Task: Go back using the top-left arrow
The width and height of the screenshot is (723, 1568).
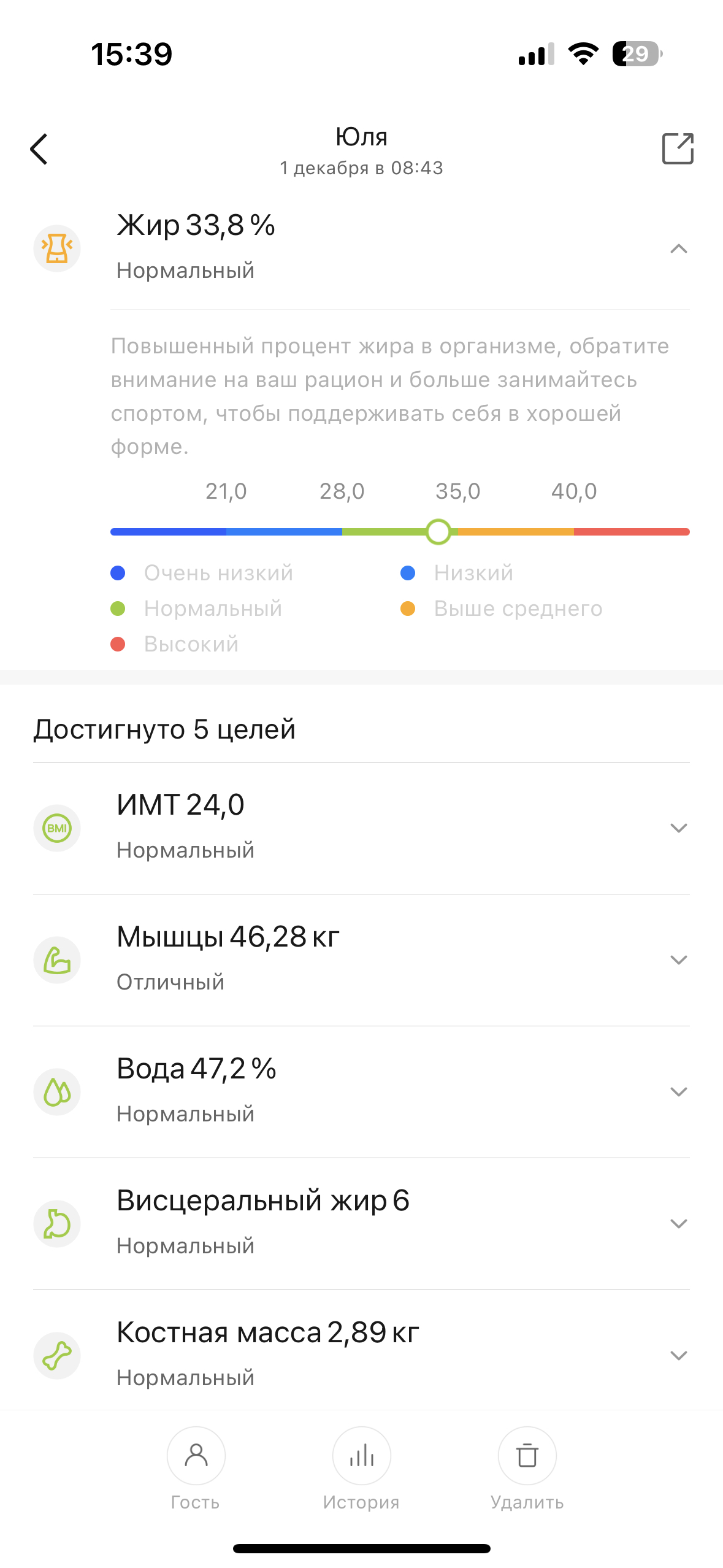Action: click(39, 149)
